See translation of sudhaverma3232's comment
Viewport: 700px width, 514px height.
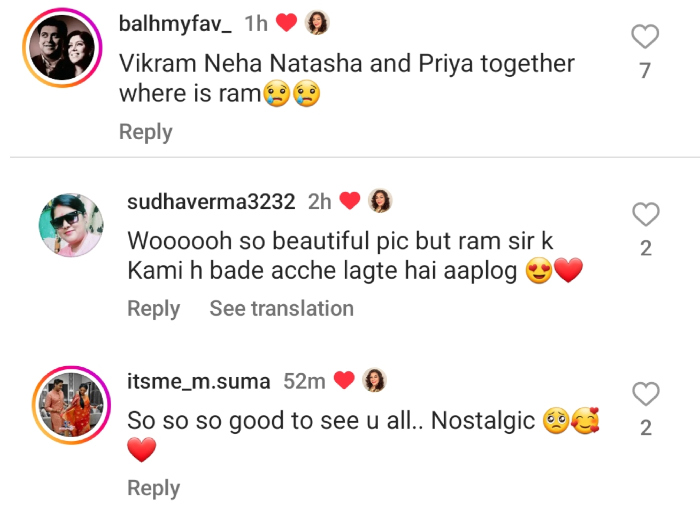coord(281,309)
